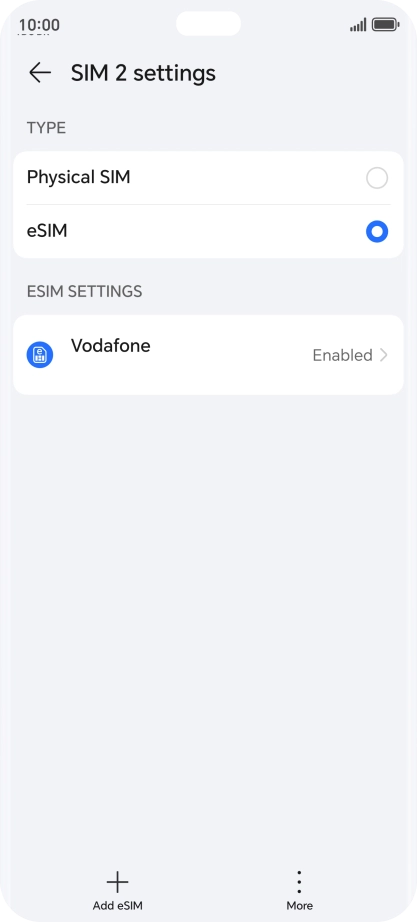
Task: Open the More options menu
Action: pyautogui.click(x=299, y=890)
